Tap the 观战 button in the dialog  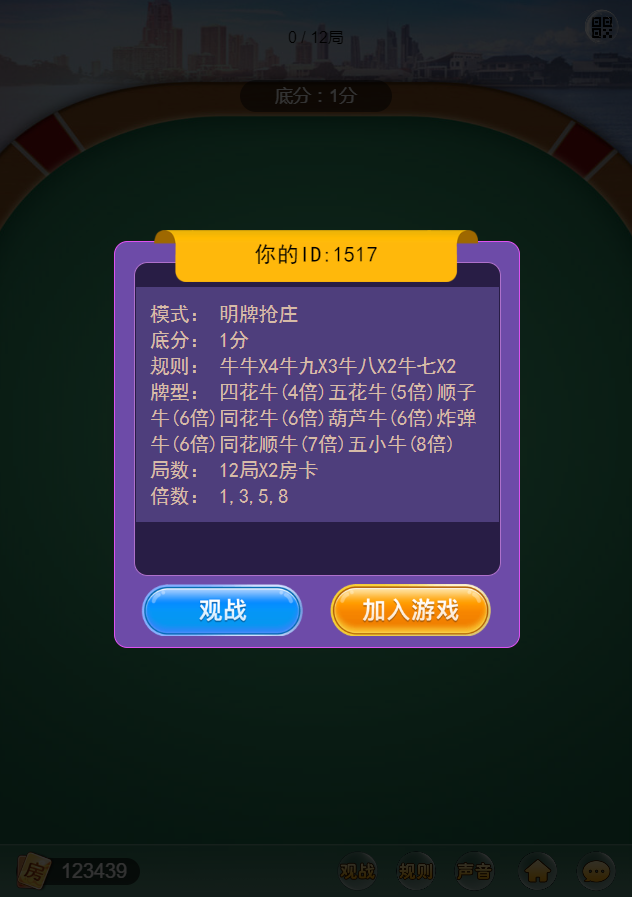coord(222,610)
